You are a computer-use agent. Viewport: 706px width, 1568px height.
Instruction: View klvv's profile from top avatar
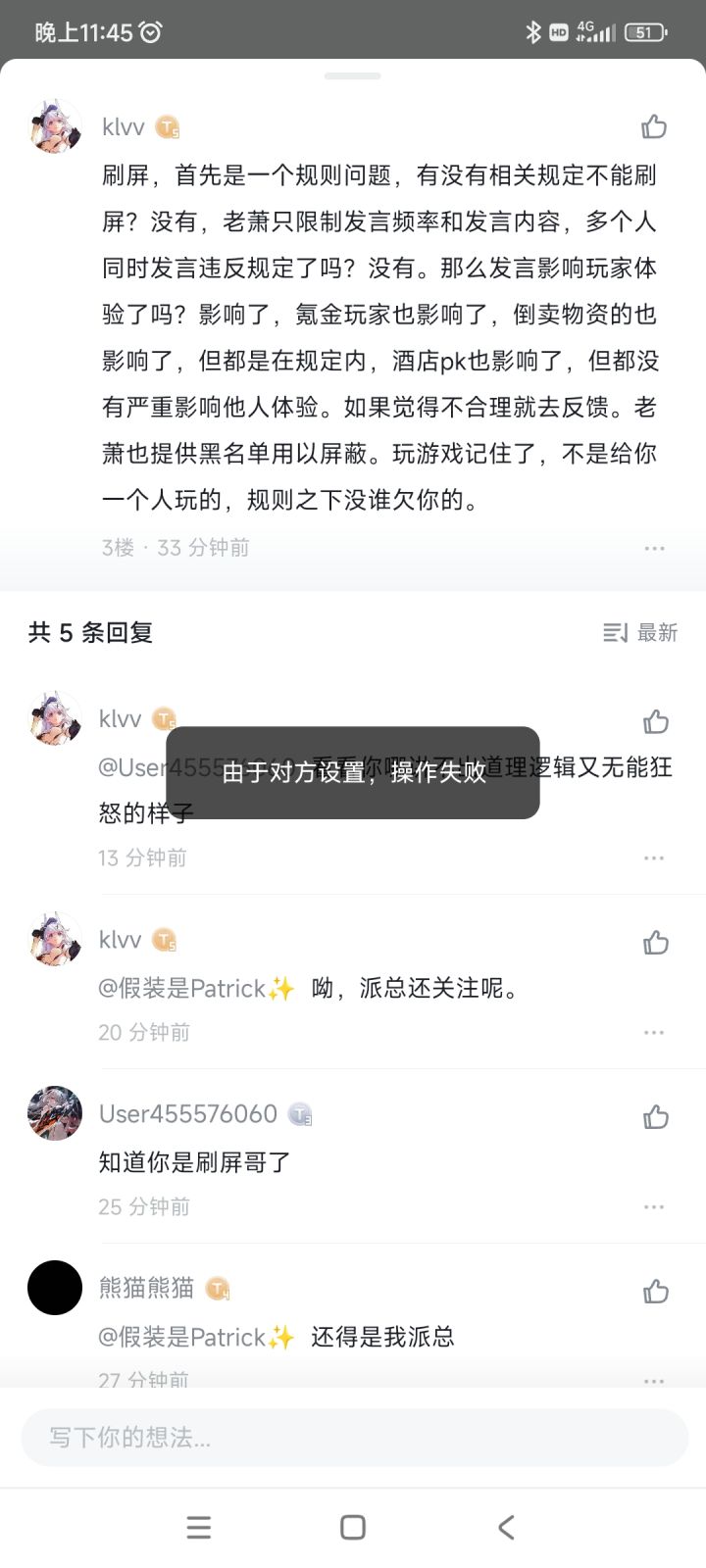[55, 126]
